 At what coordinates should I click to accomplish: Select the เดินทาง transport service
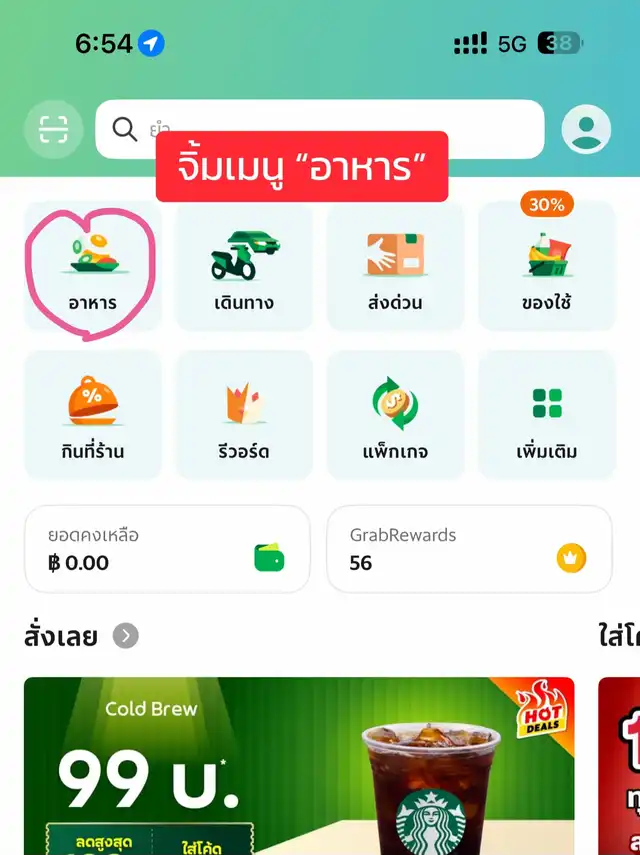245,265
